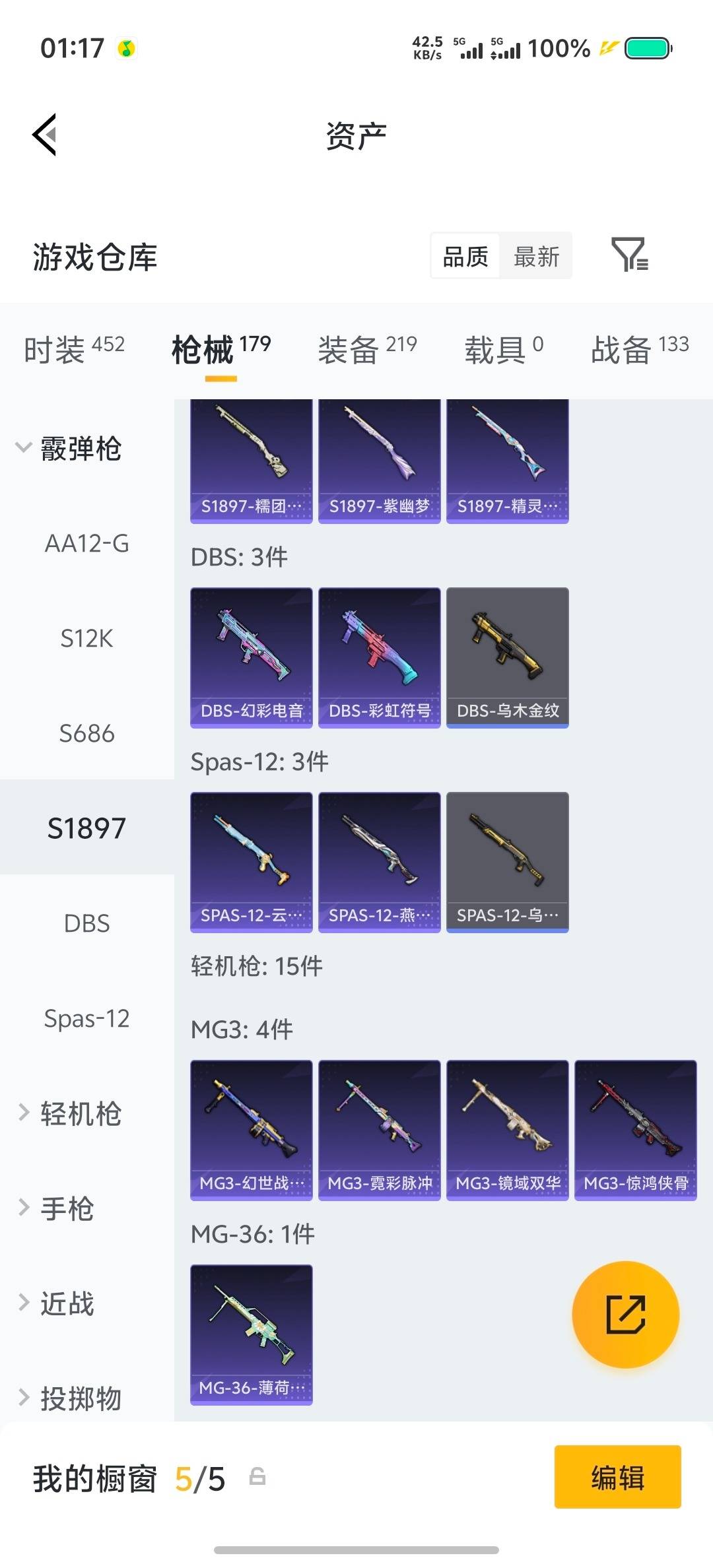
Task: Tap the orange share floating button
Action: 626,1315
